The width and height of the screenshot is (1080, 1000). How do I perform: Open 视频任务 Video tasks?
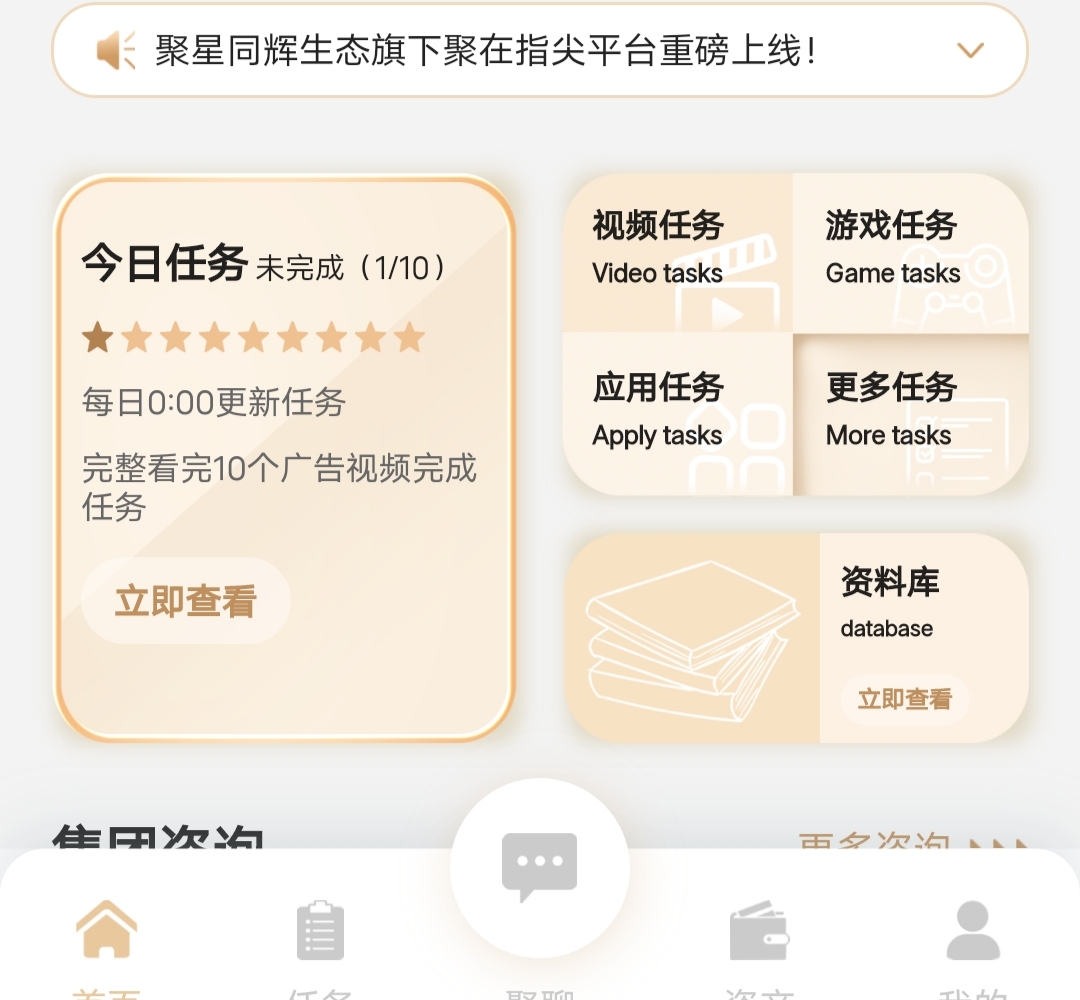678,252
